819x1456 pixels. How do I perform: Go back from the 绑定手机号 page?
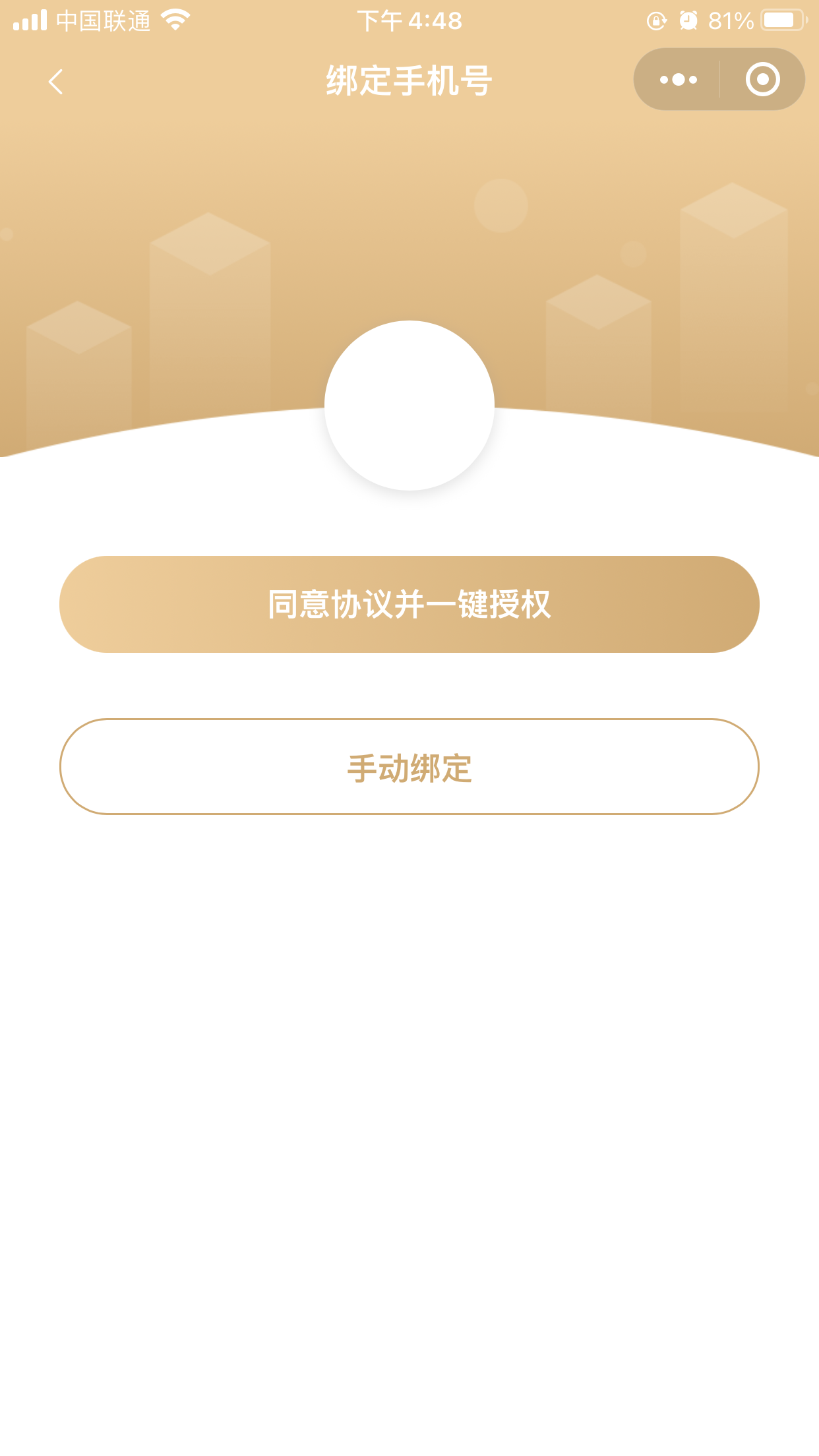click(56, 82)
